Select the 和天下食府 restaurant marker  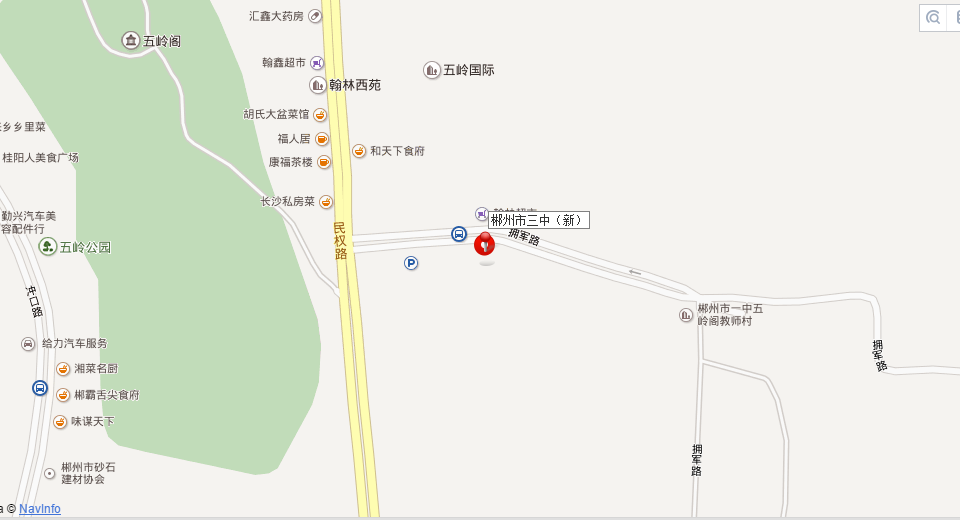(359, 151)
